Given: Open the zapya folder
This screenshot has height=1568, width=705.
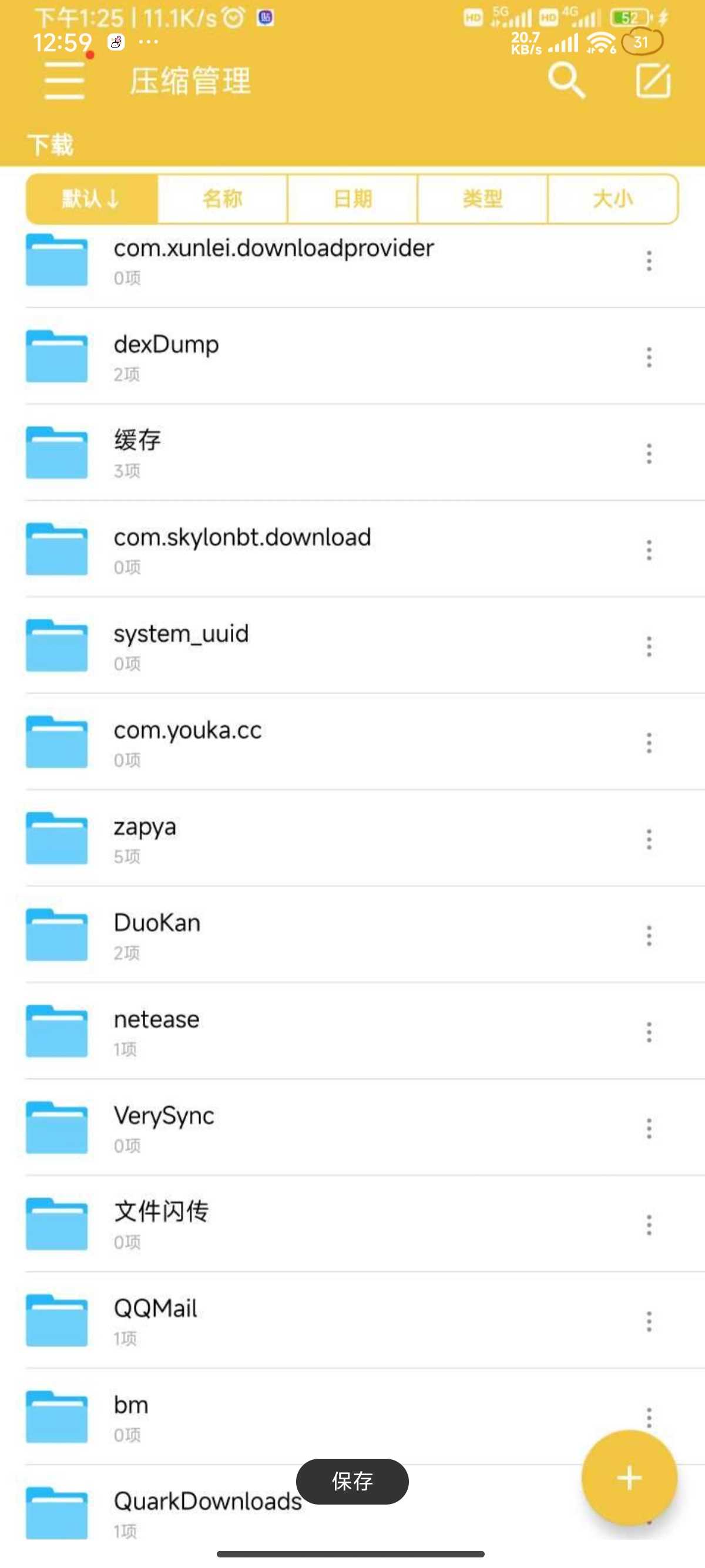Looking at the screenshot, I should (x=352, y=839).
